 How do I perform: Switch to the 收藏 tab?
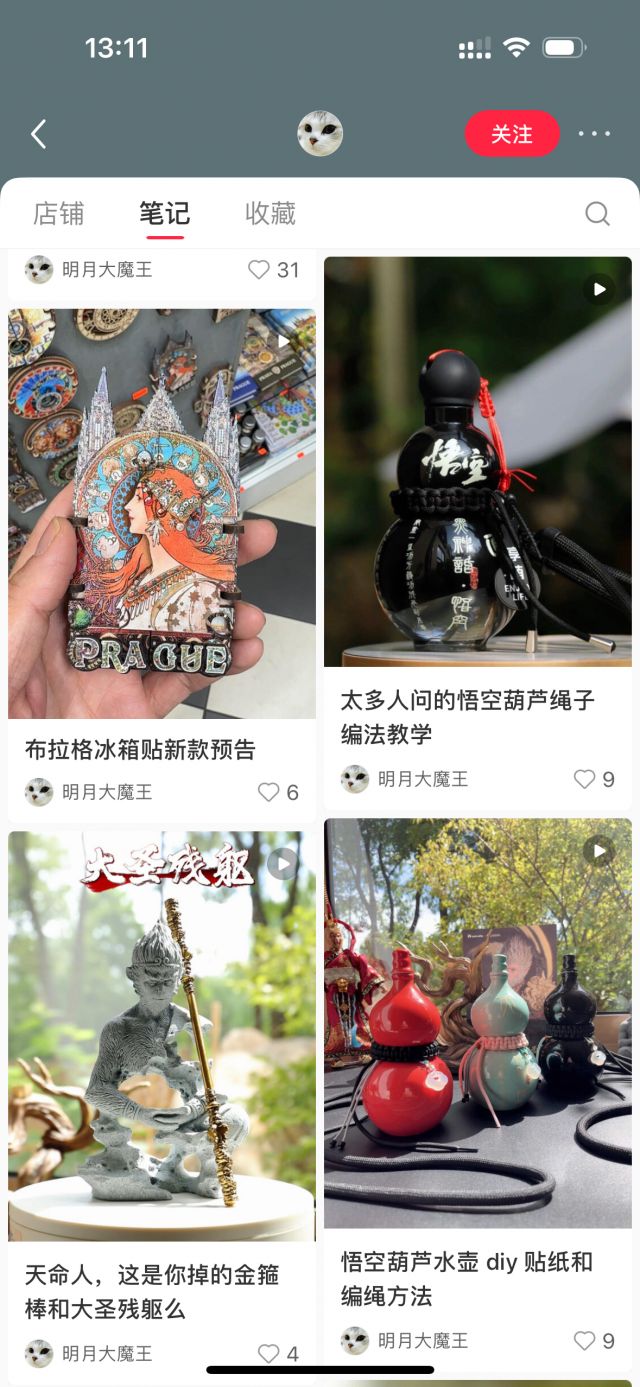pyautogui.click(x=270, y=213)
